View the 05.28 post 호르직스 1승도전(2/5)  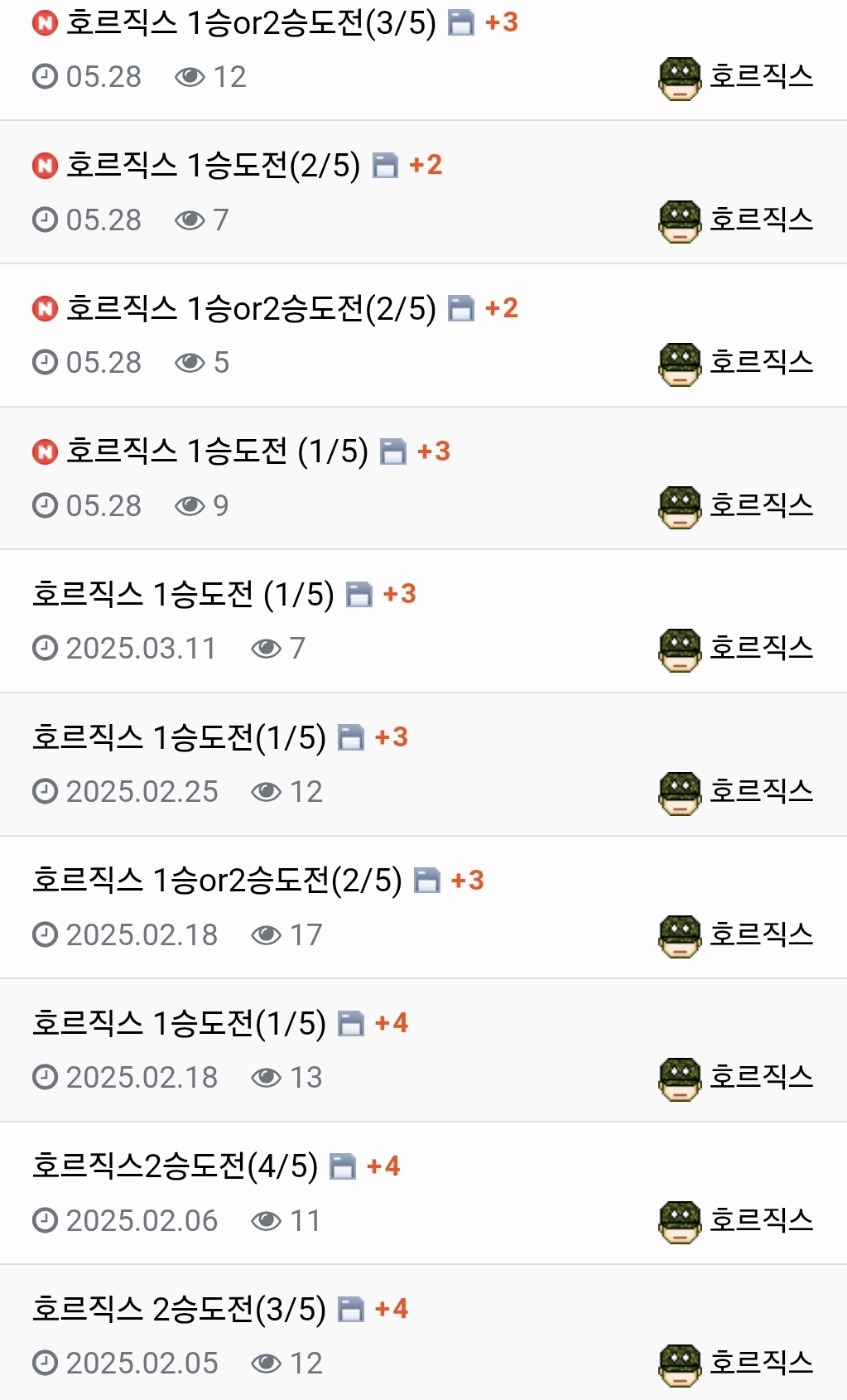[x=213, y=166]
